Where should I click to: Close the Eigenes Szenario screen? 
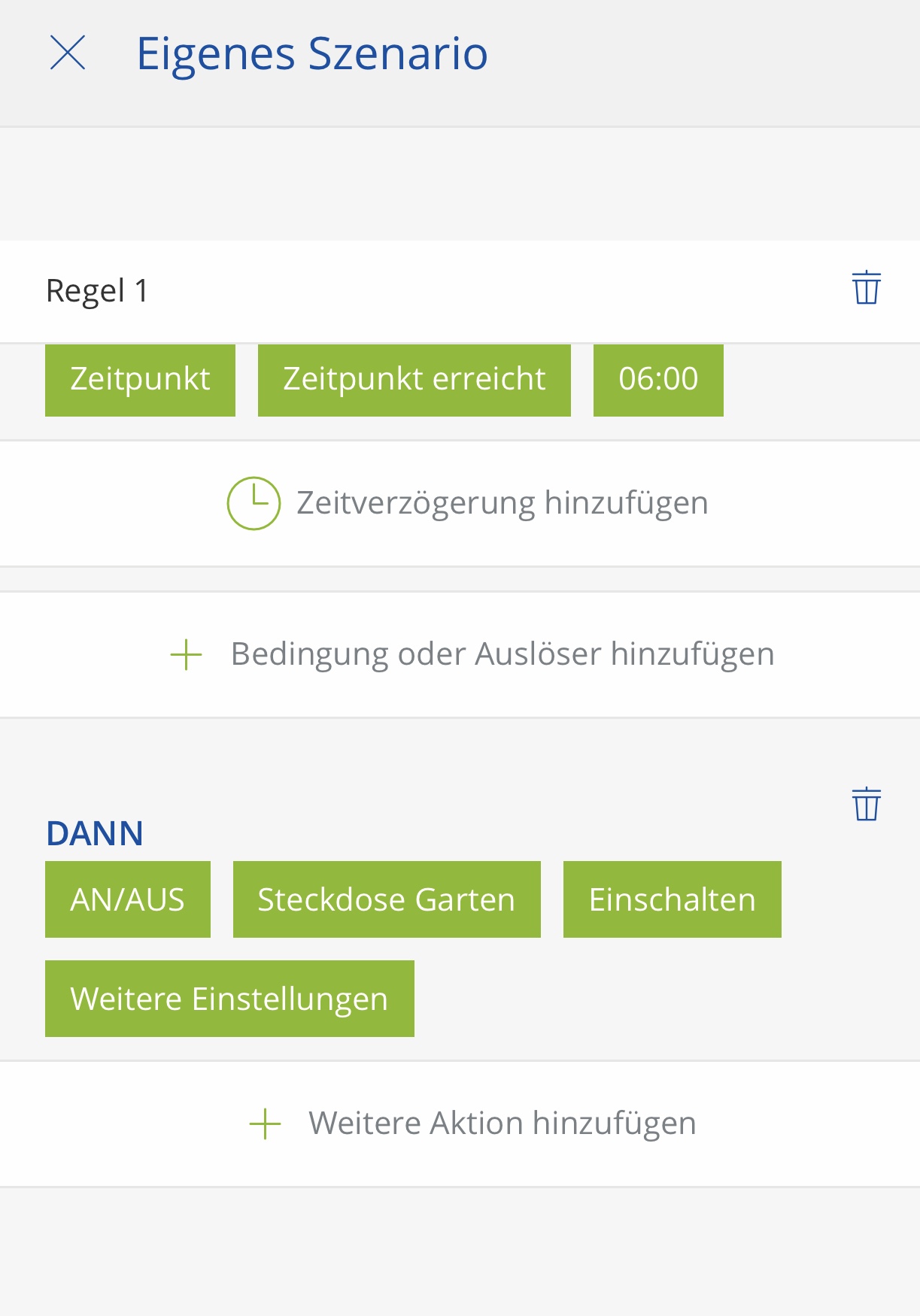(68, 53)
